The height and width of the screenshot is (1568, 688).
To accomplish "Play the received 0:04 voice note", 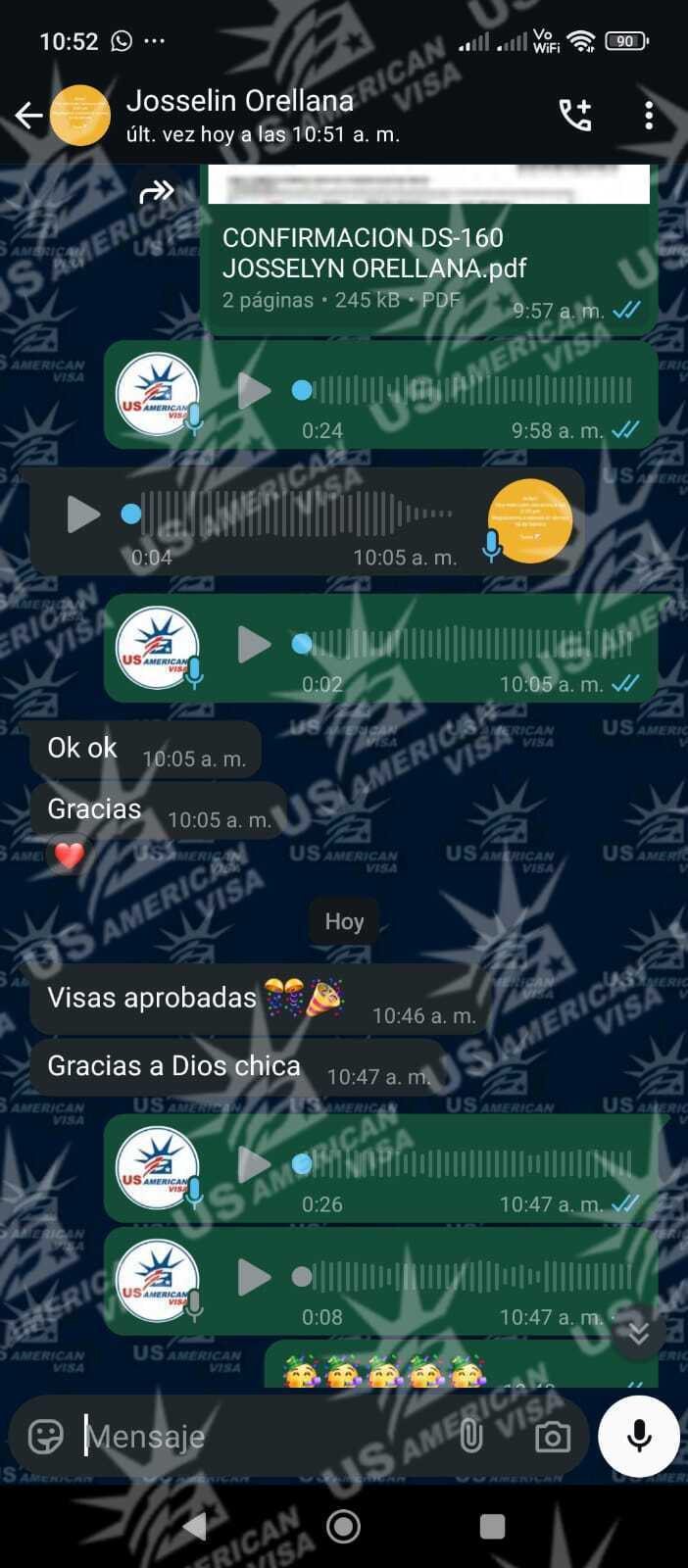I will 83,514.
